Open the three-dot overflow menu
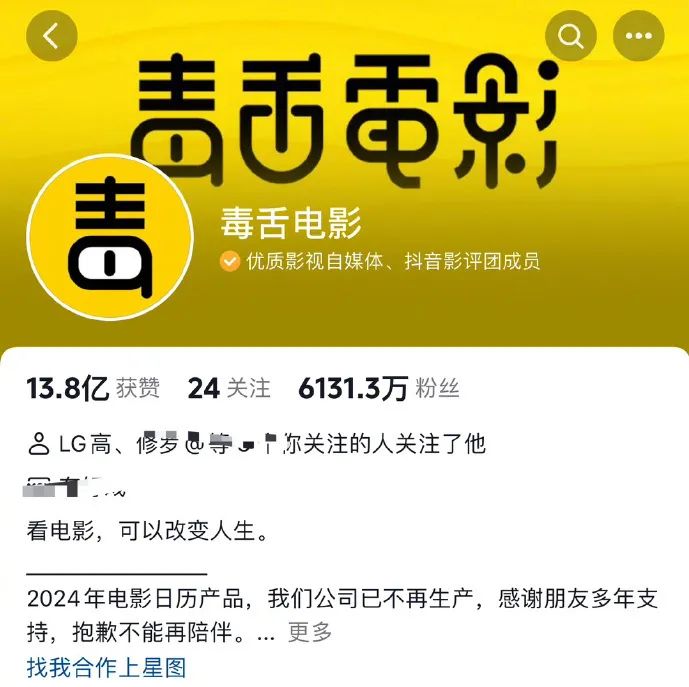Screen dimensions: 689x687 638,36
